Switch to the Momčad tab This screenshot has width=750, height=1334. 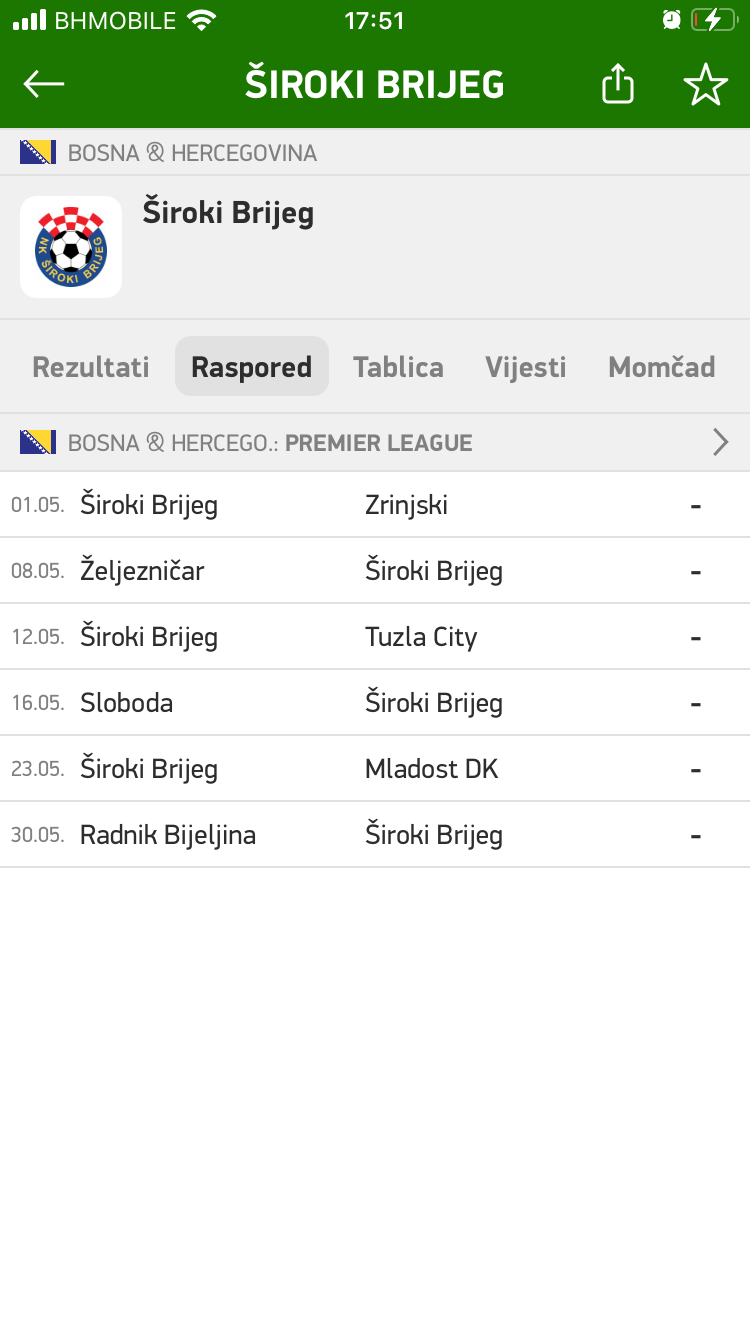(662, 367)
